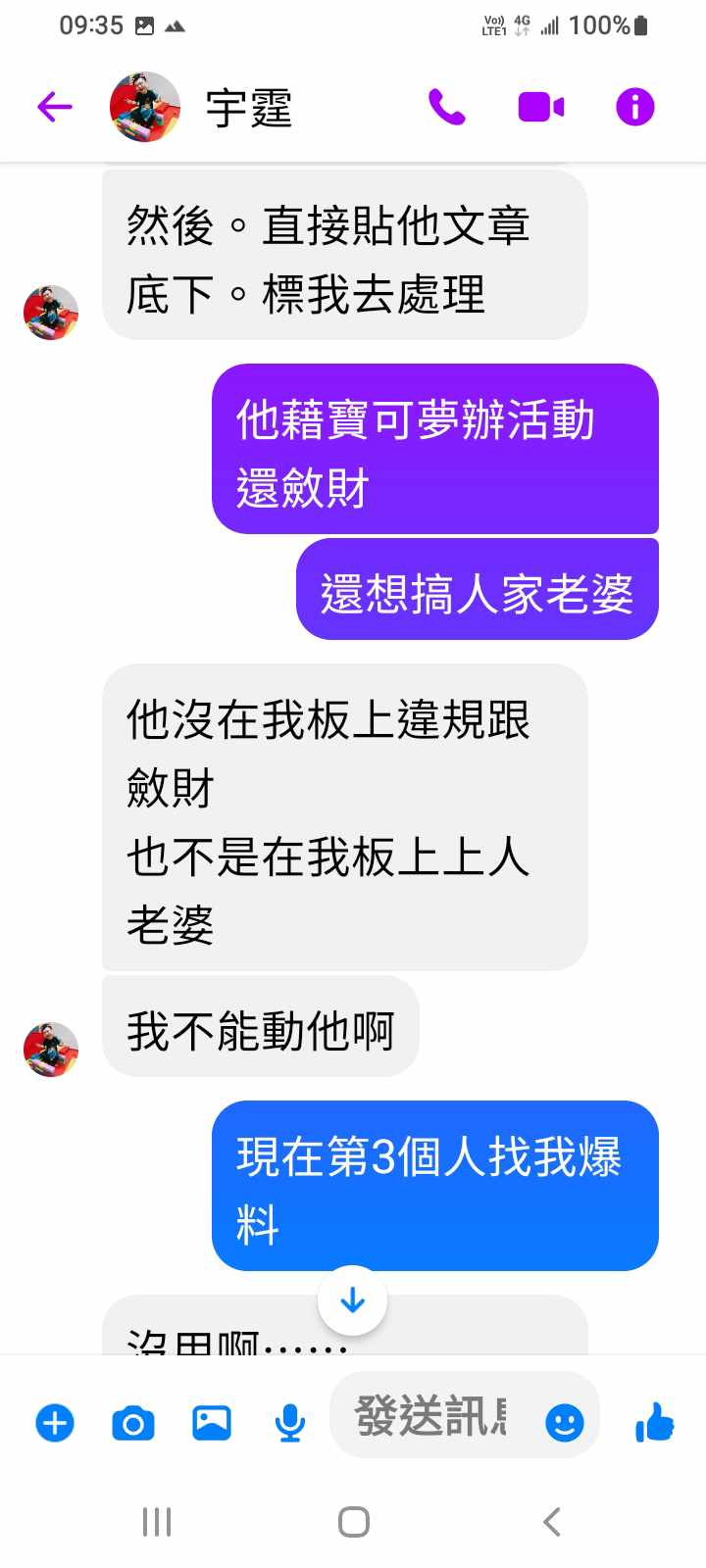Start a video call with 宇霆
The width and height of the screenshot is (706, 1568).
tap(540, 107)
